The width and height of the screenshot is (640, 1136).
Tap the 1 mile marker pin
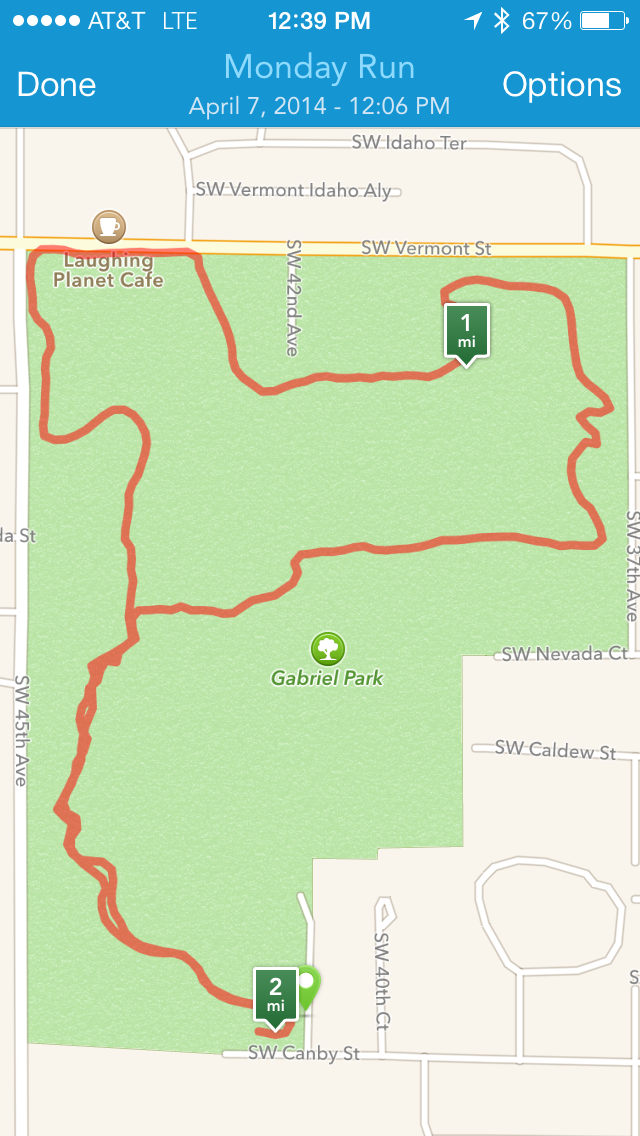coord(467,330)
